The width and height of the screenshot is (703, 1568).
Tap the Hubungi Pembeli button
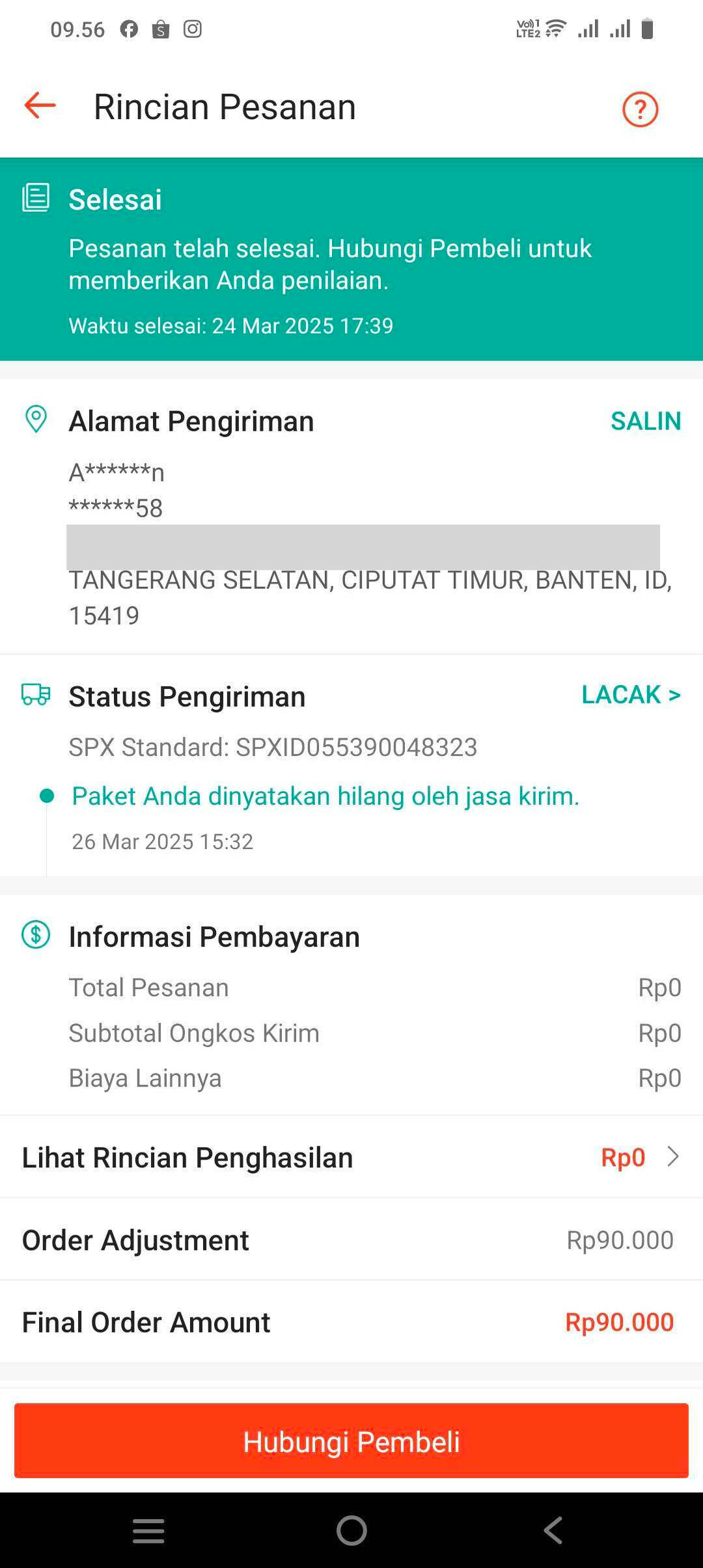pyautogui.click(x=351, y=1441)
